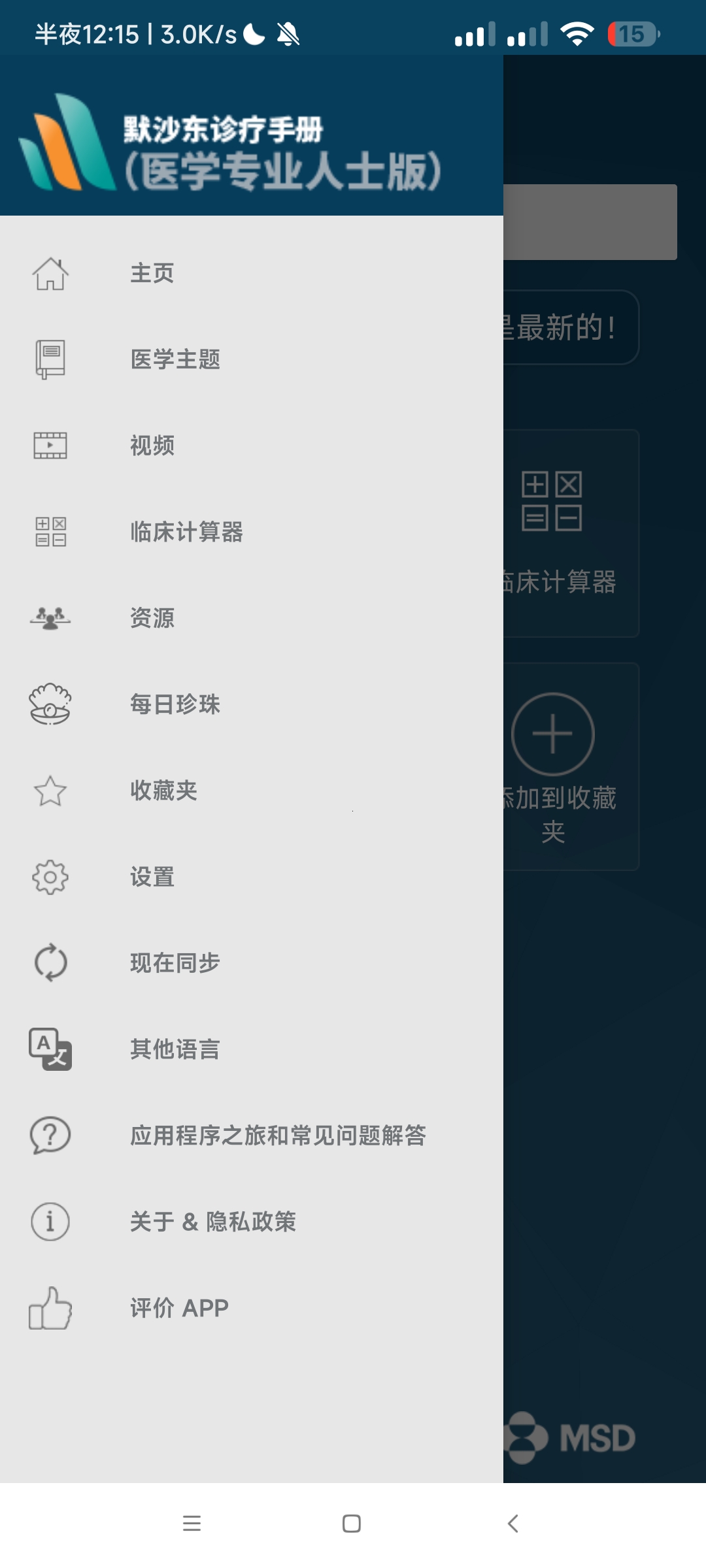Open 设置
Screen dimensions: 706x1568
click(x=152, y=877)
